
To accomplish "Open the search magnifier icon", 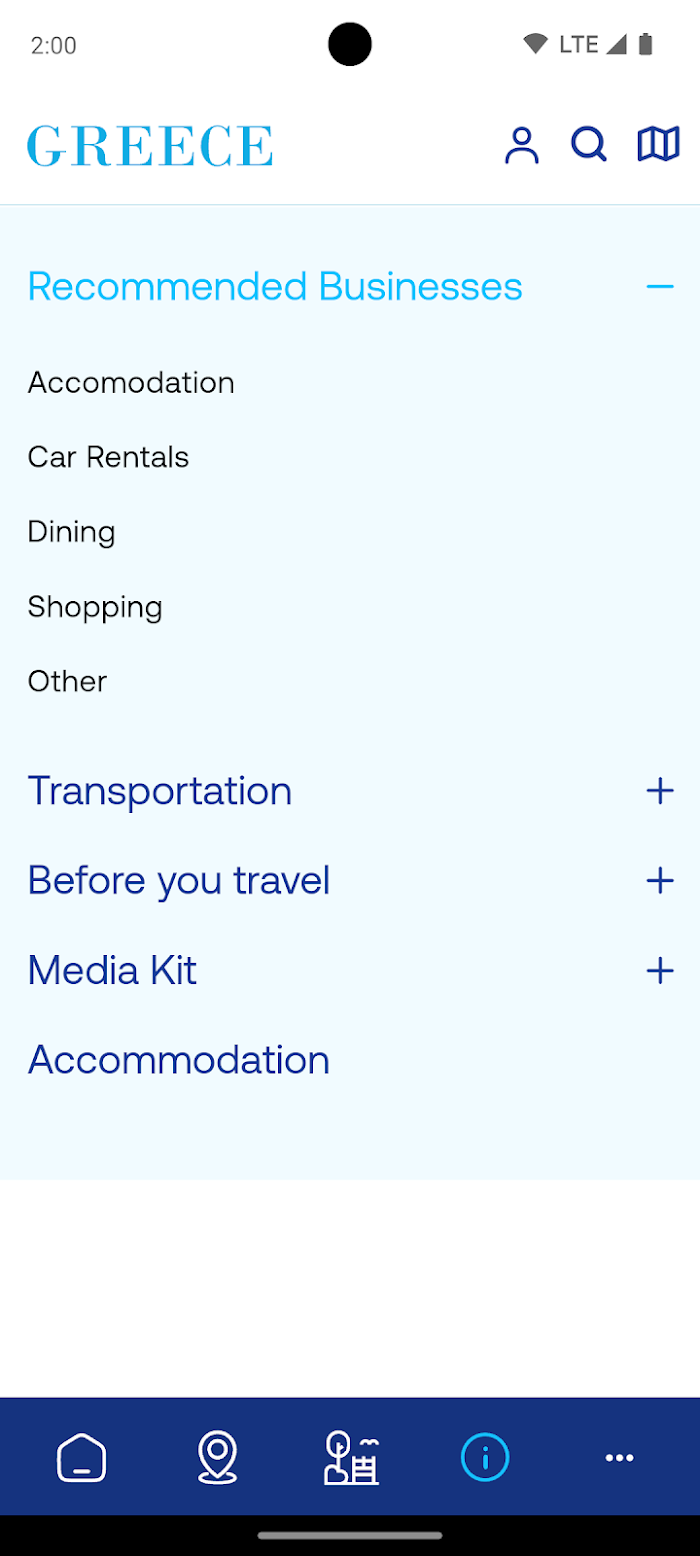I will pos(589,145).
